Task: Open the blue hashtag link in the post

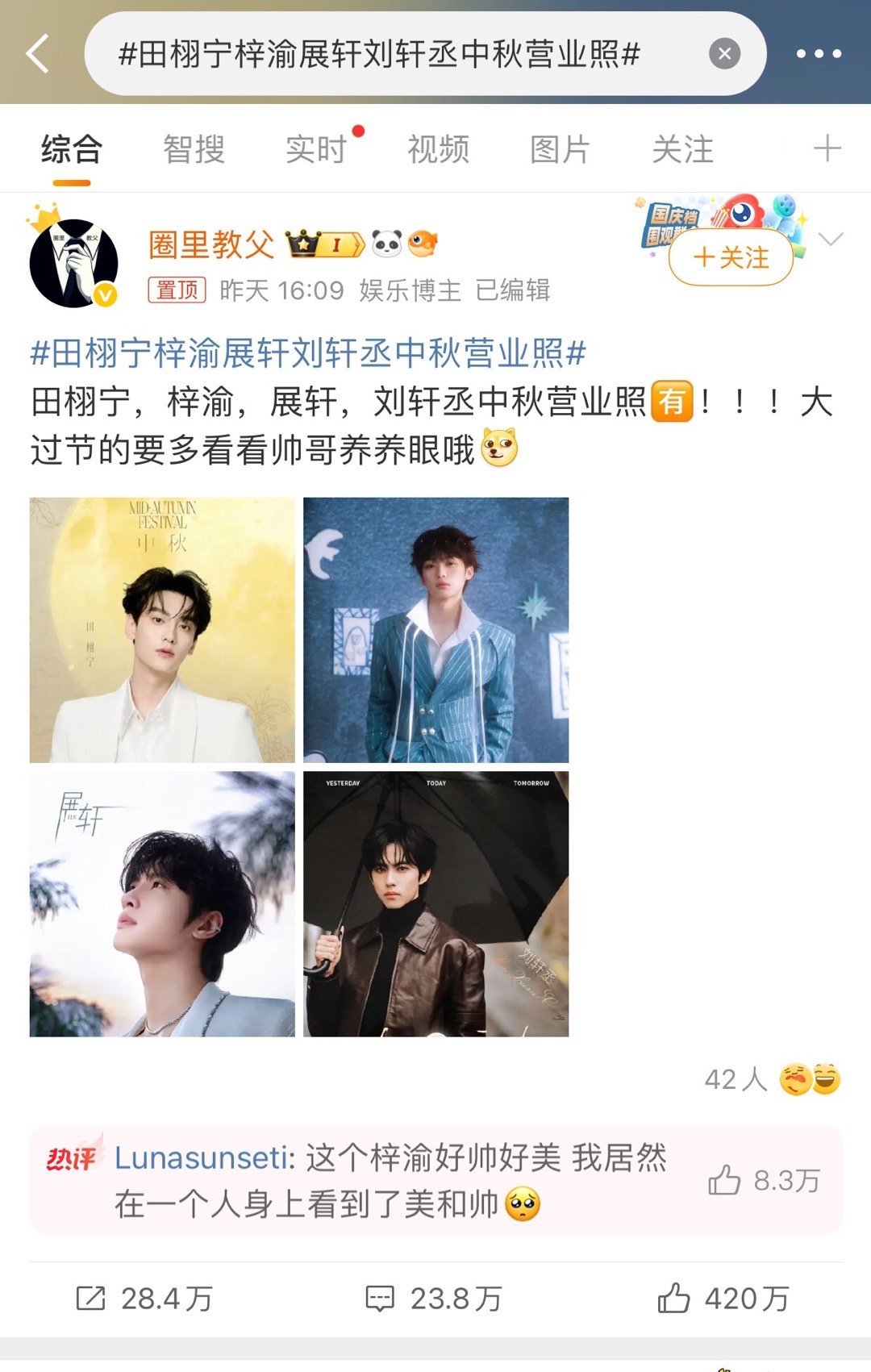Action: click(308, 353)
